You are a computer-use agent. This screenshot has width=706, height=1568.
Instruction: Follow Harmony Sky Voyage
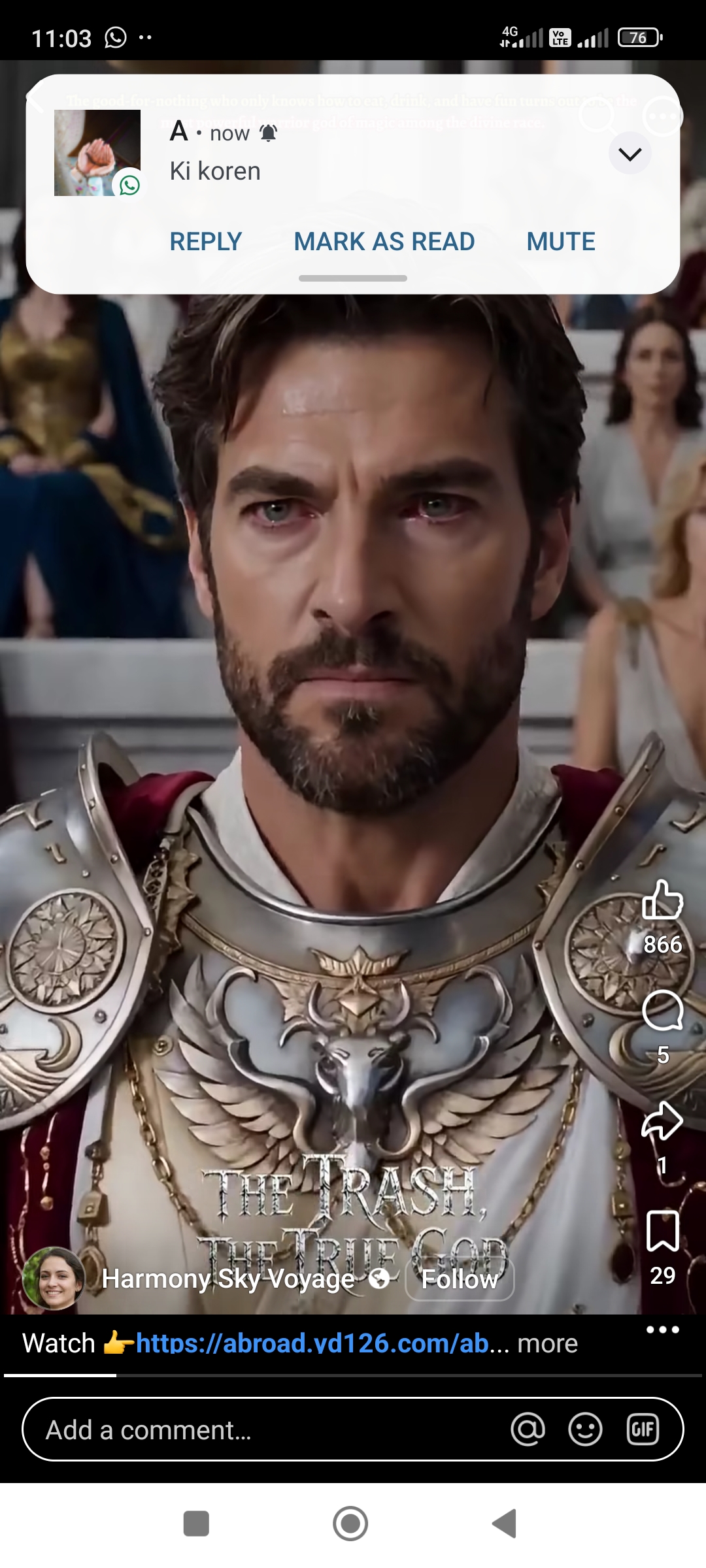click(x=460, y=1279)
